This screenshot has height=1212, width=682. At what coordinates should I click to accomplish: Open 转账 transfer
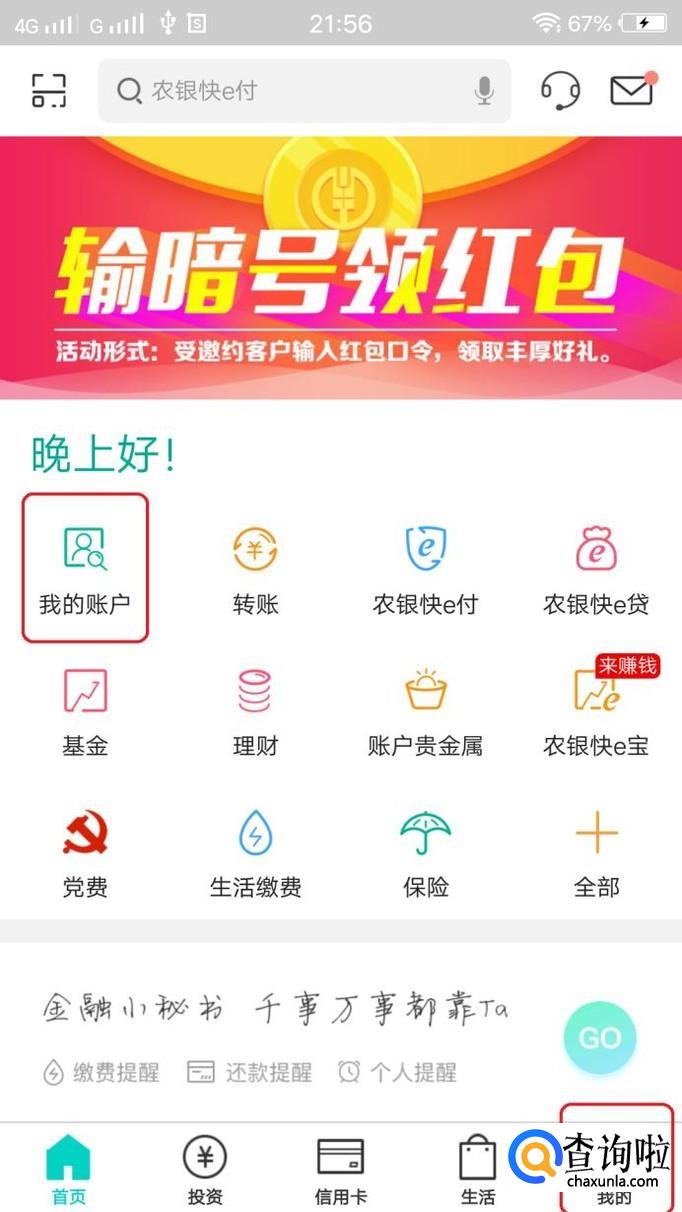click(x=255, y=570)
